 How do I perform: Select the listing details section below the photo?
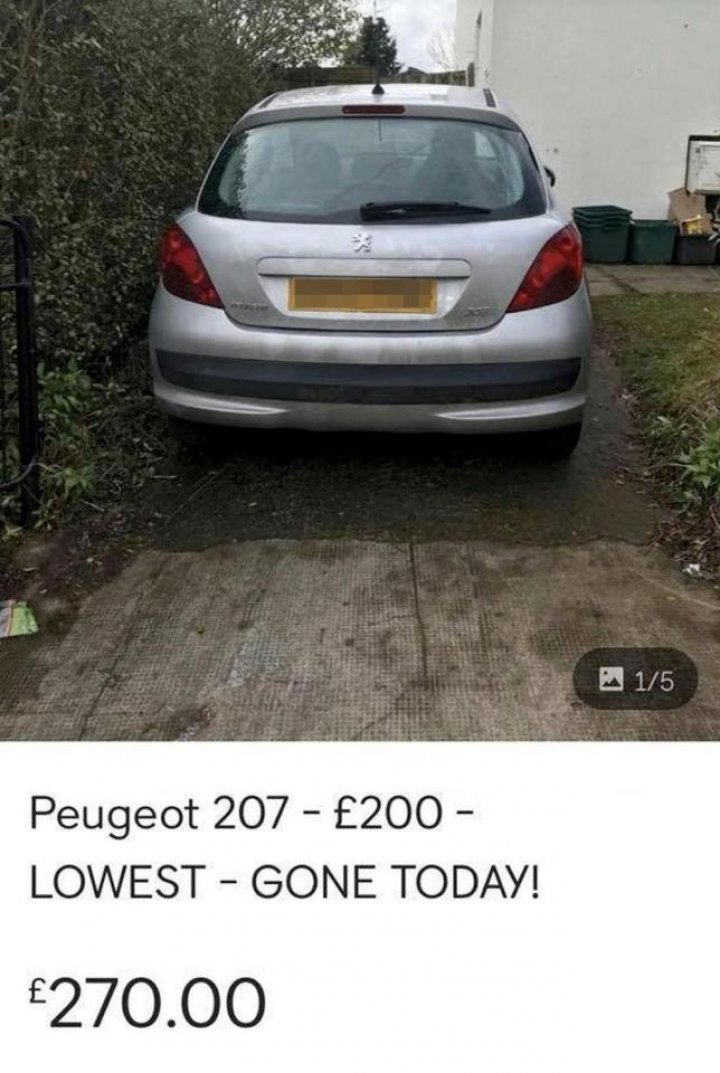[360, 900]
